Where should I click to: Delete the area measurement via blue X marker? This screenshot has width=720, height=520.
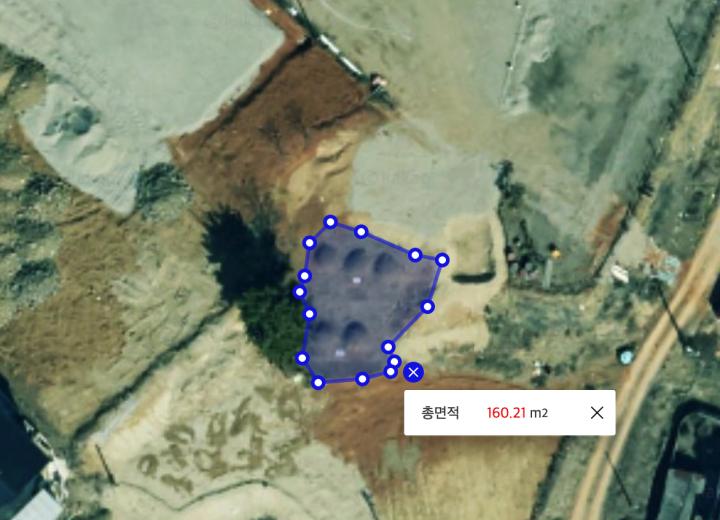(x=414, y=372)
